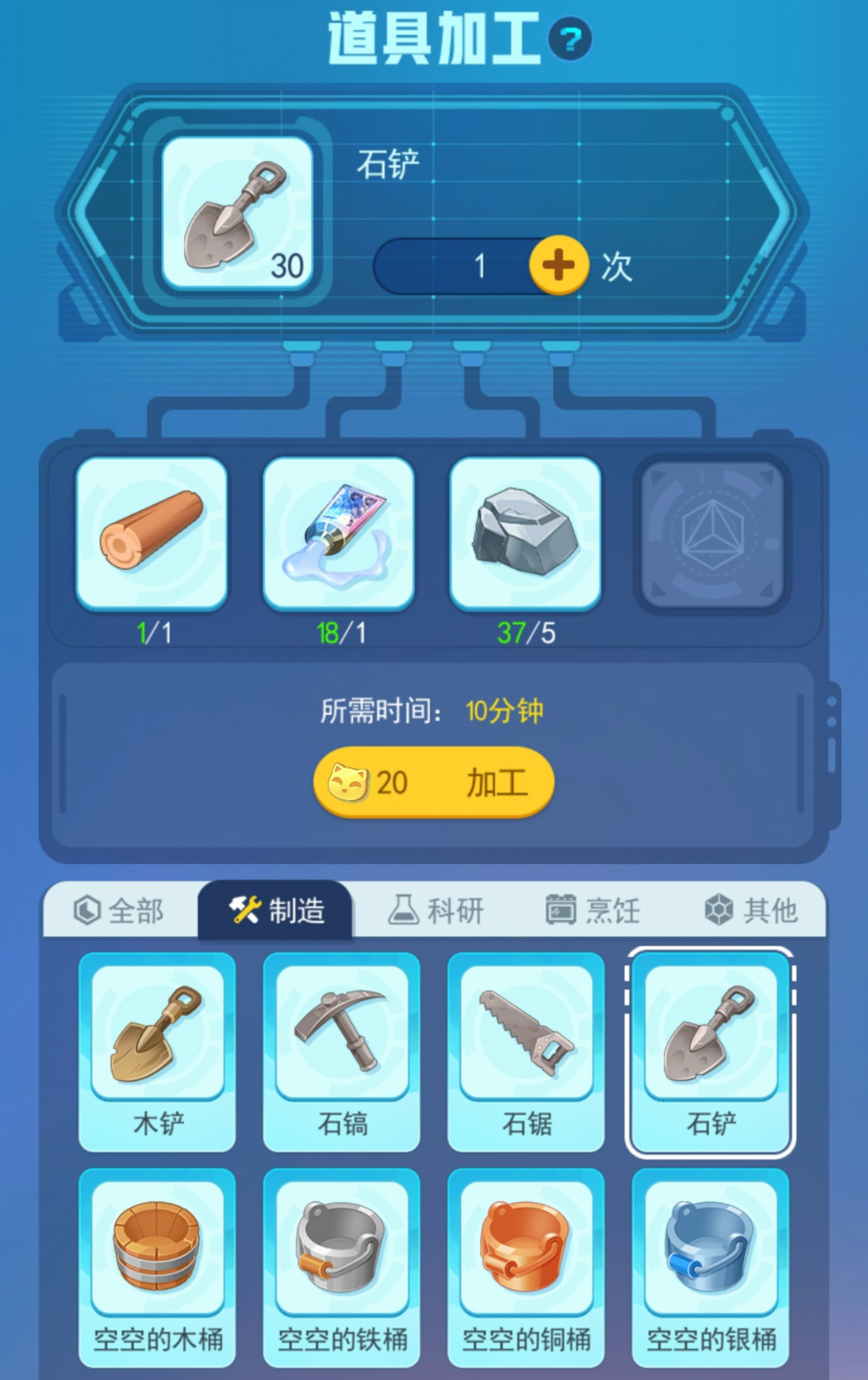This screenshot has width=868, height=1380.
Task: View the wood log material
Action: pos(152,533)
